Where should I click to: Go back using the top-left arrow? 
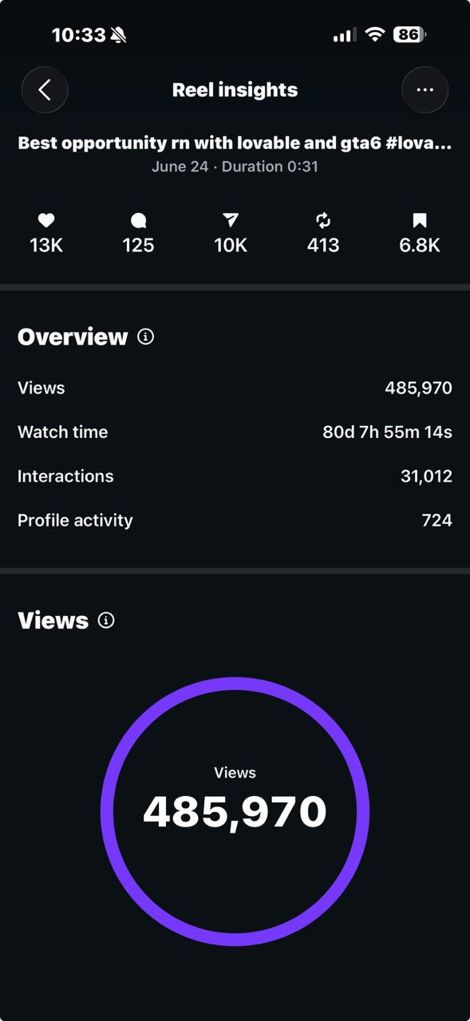(45, 90)
